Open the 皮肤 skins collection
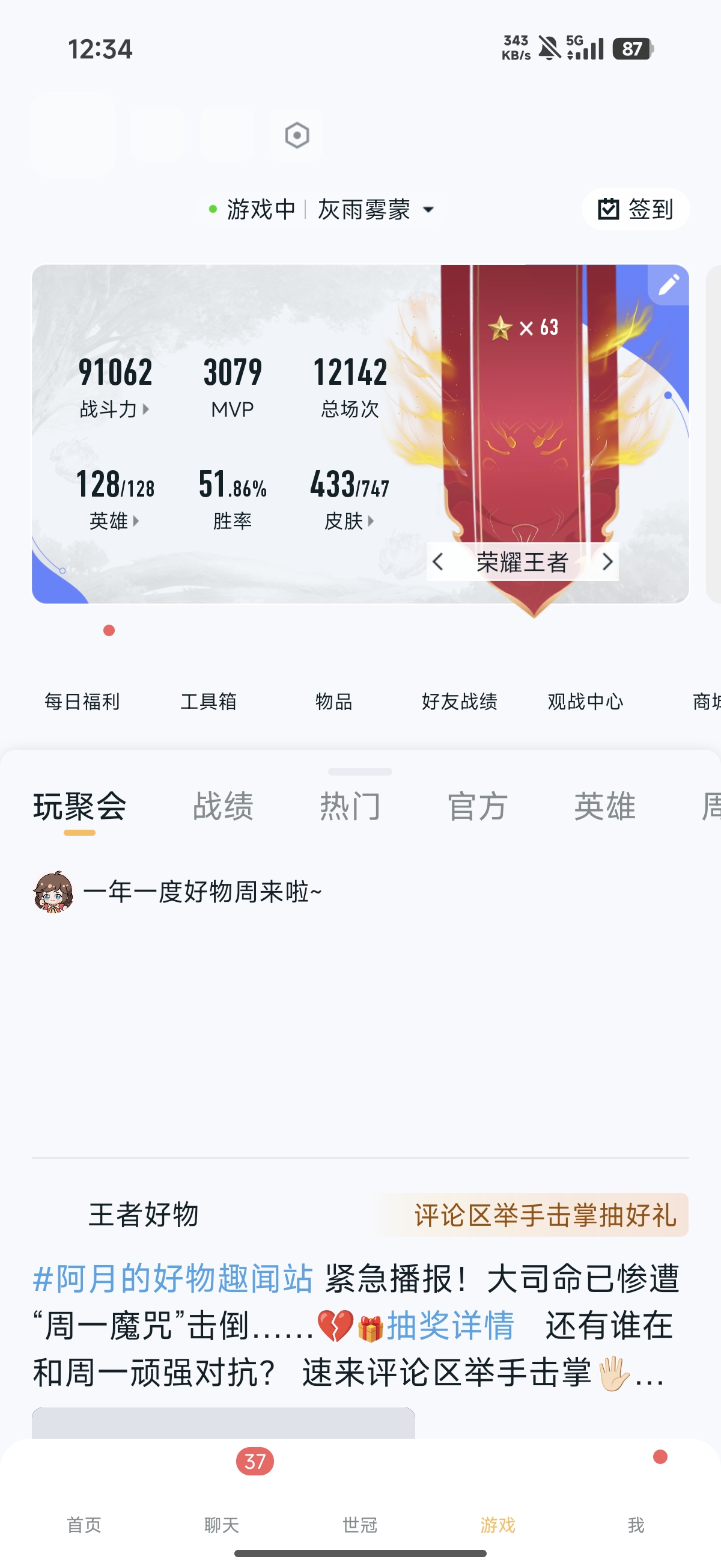 click(x=349, y=521)
